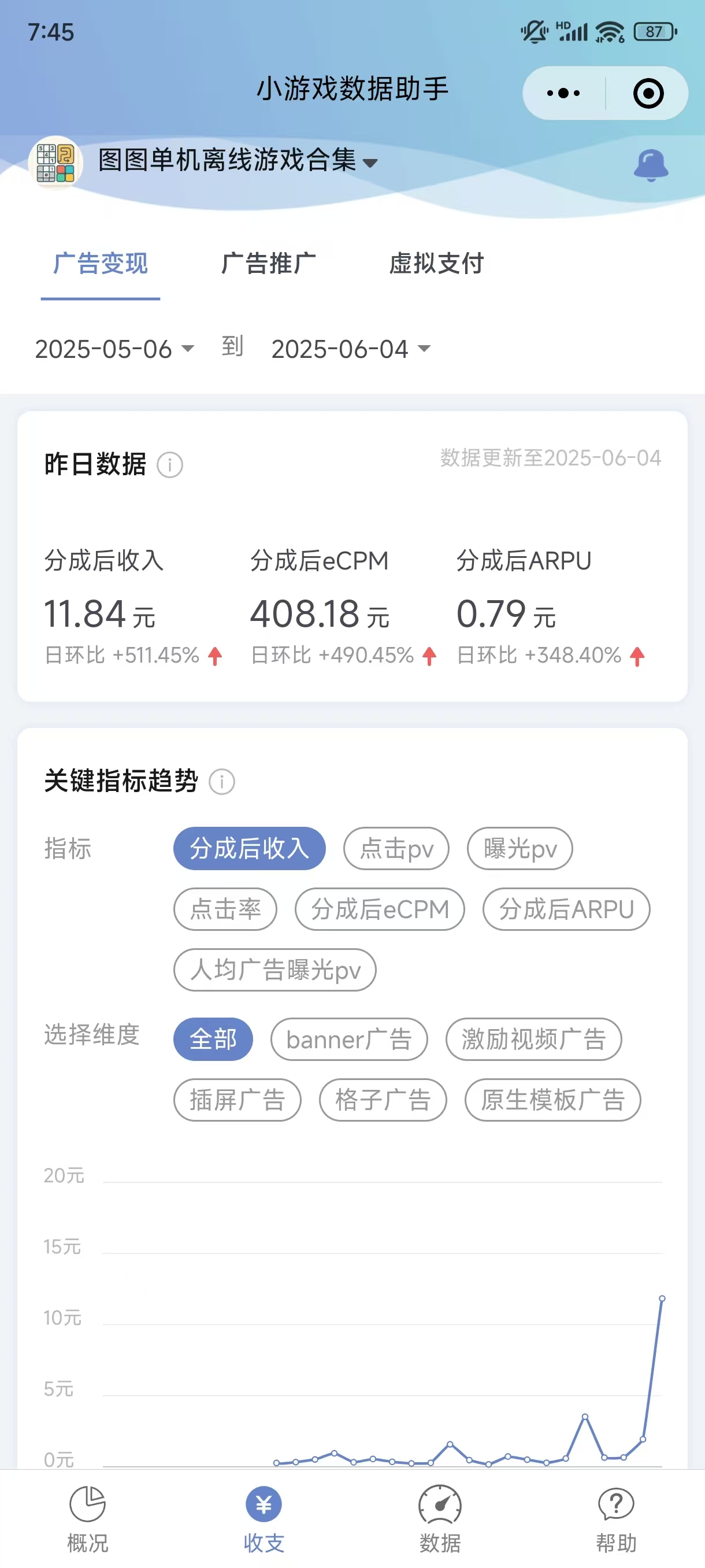Open the mini program more options menu
705x1568 pixels.
pos(563,93)
